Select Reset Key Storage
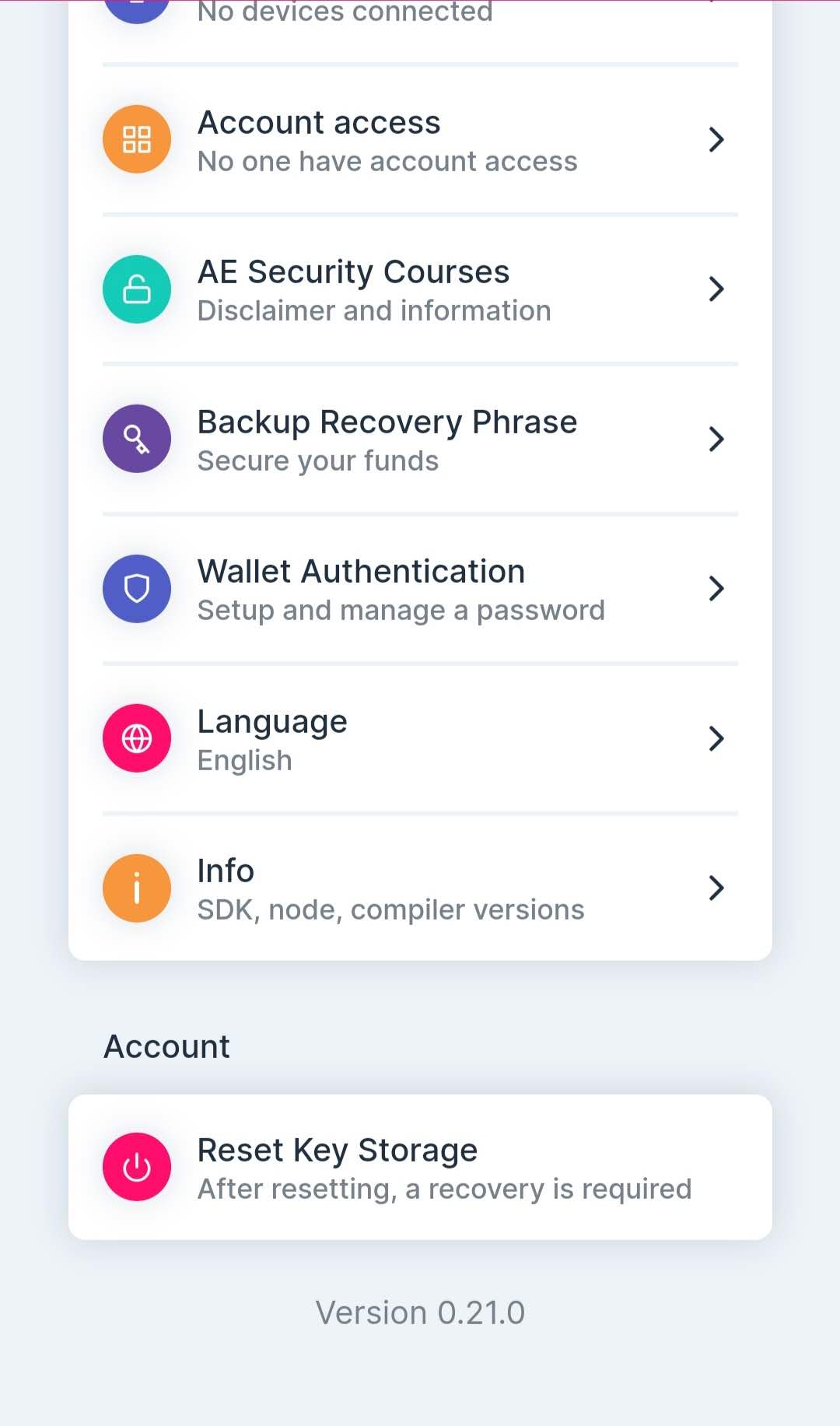 pos(420,1167)
